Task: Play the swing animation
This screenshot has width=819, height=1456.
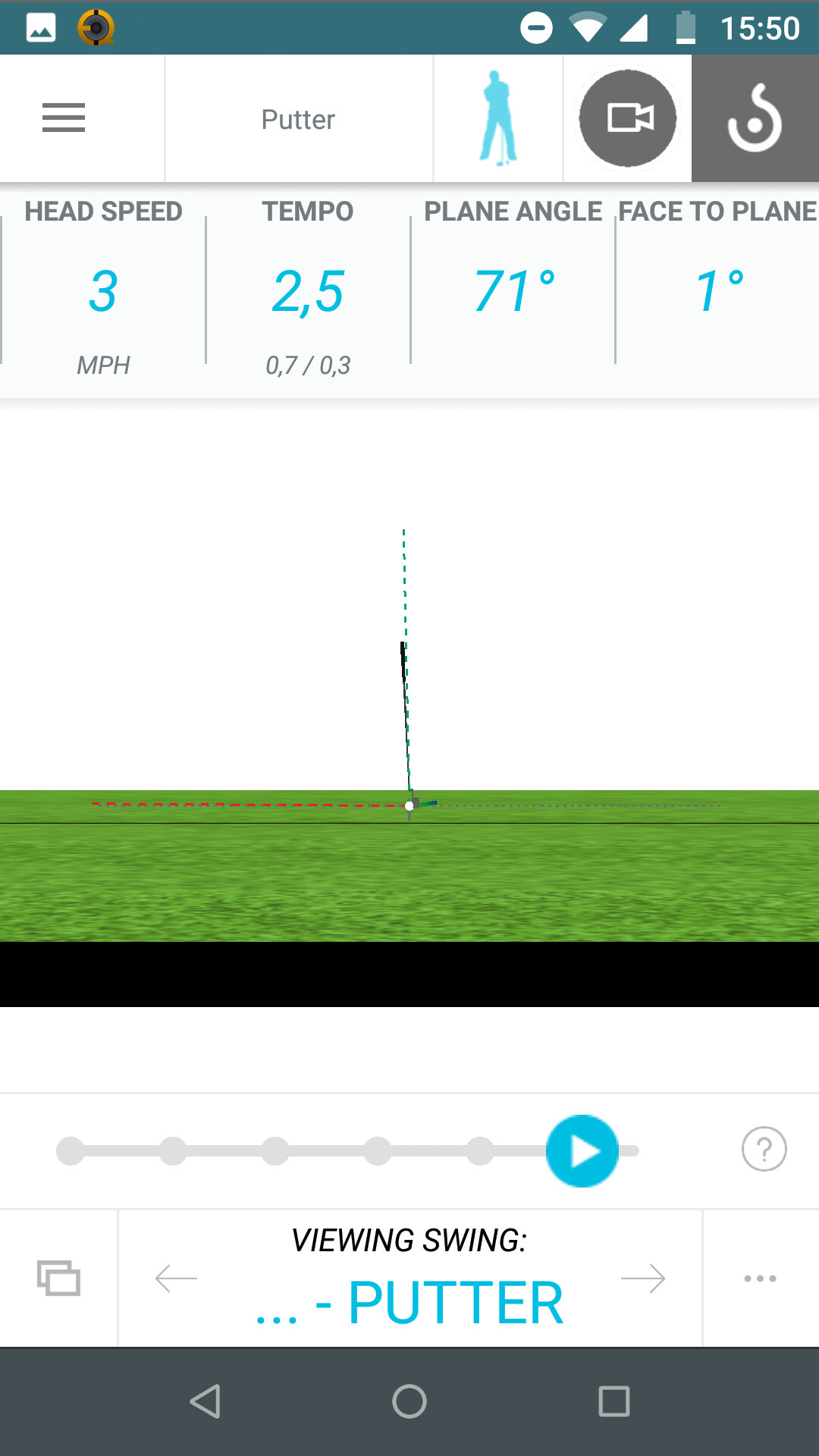Action: tap(582, 1151)
